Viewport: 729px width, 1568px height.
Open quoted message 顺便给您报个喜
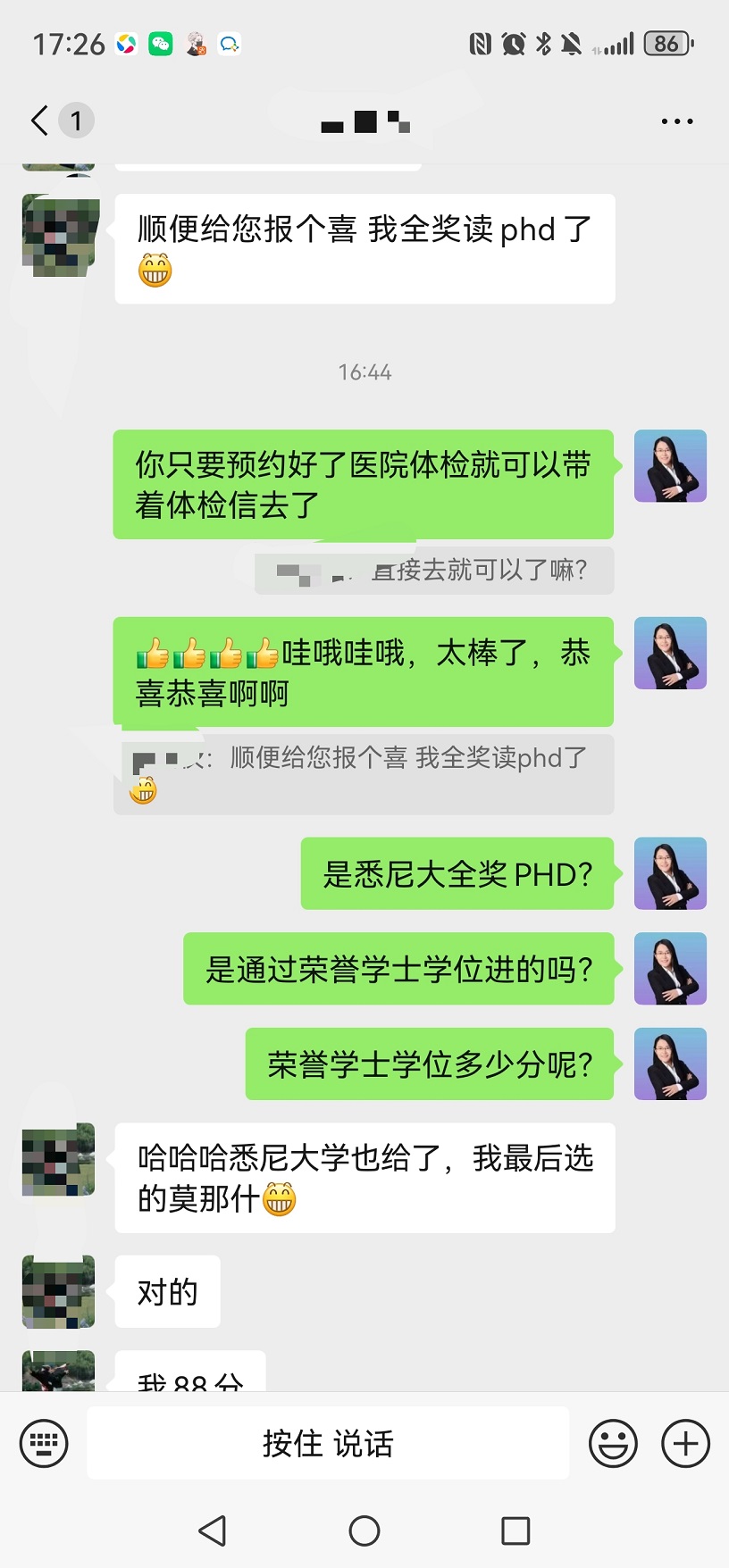(x=364, y=773)
